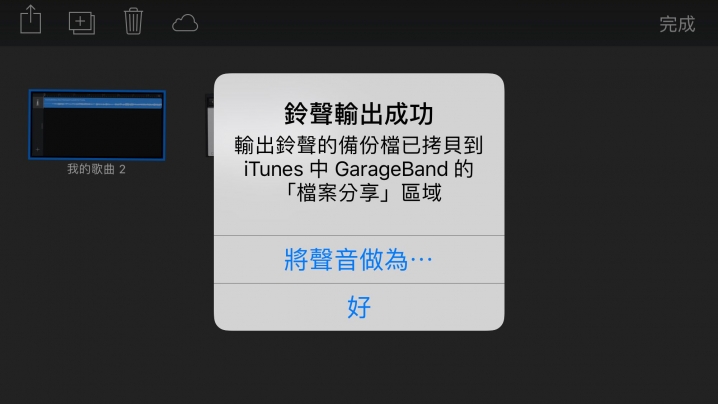Tap the iCloud icon
720x404 pixels.
[185, 22]
